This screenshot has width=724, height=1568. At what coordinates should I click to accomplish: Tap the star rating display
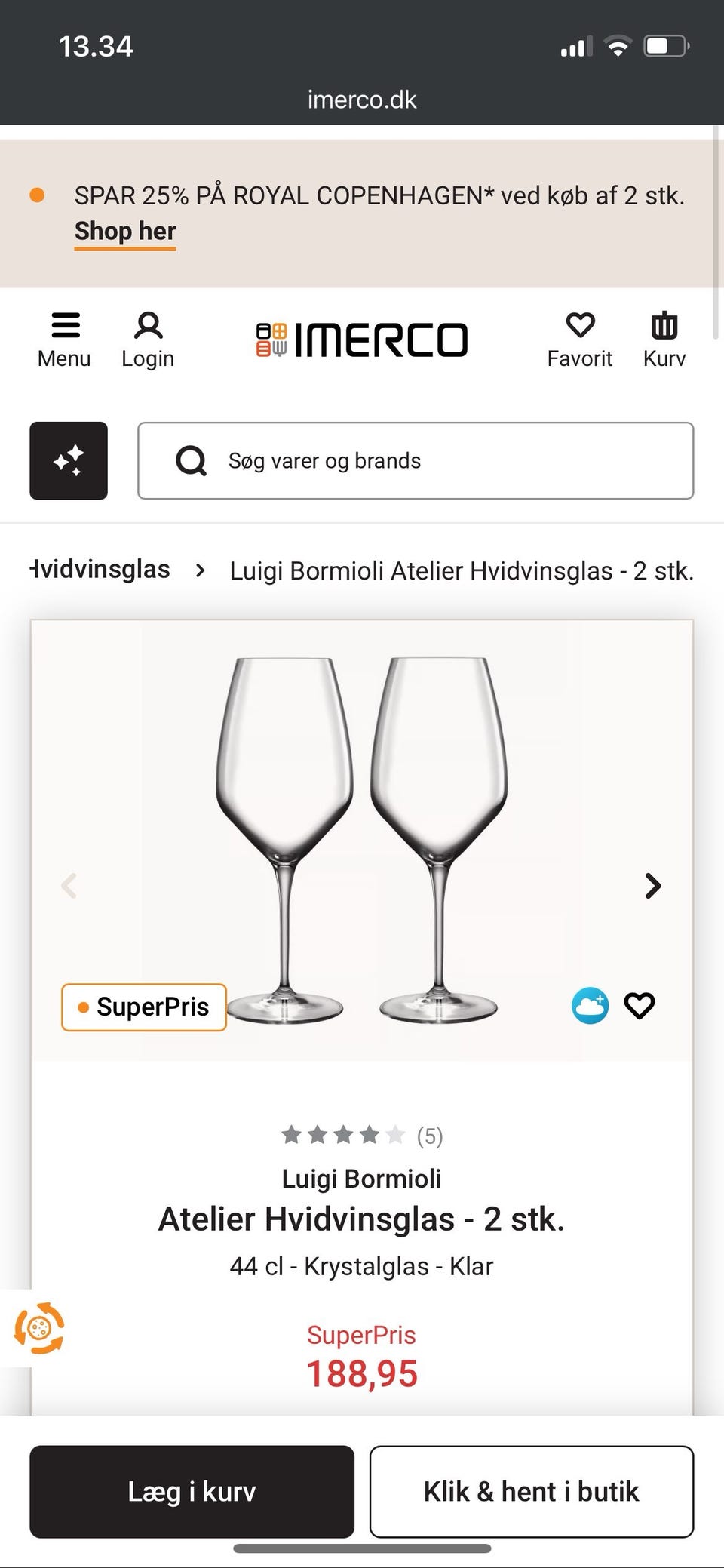343,1134
